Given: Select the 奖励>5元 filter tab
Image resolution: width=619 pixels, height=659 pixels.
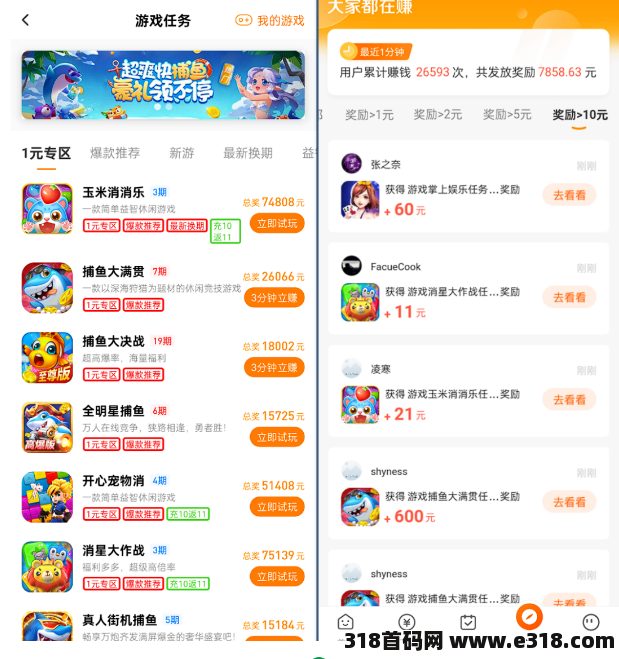Looking at the screenshot, I should (507, 115).
